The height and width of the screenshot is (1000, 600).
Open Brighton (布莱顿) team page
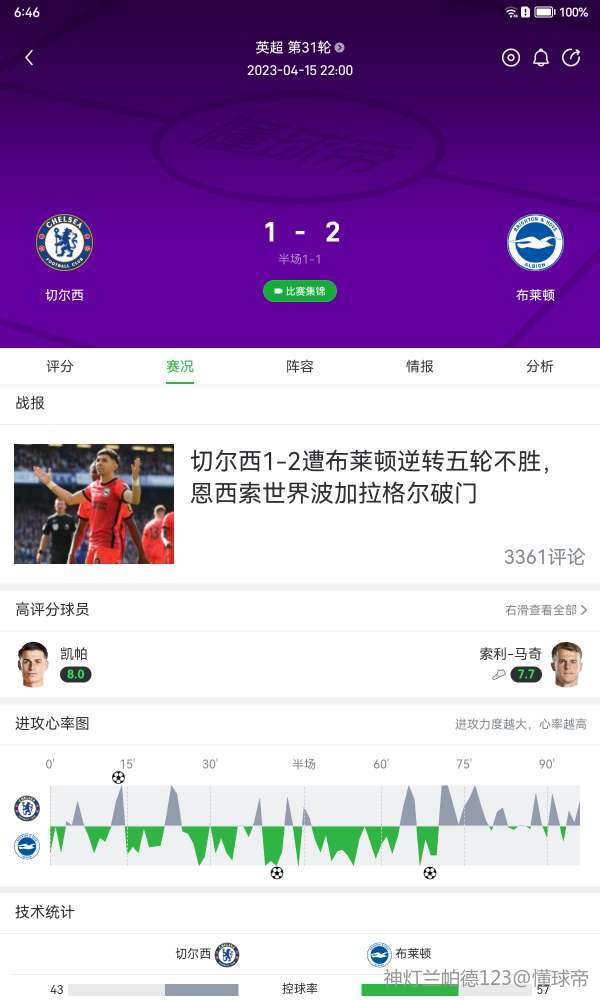pos(535,255)
